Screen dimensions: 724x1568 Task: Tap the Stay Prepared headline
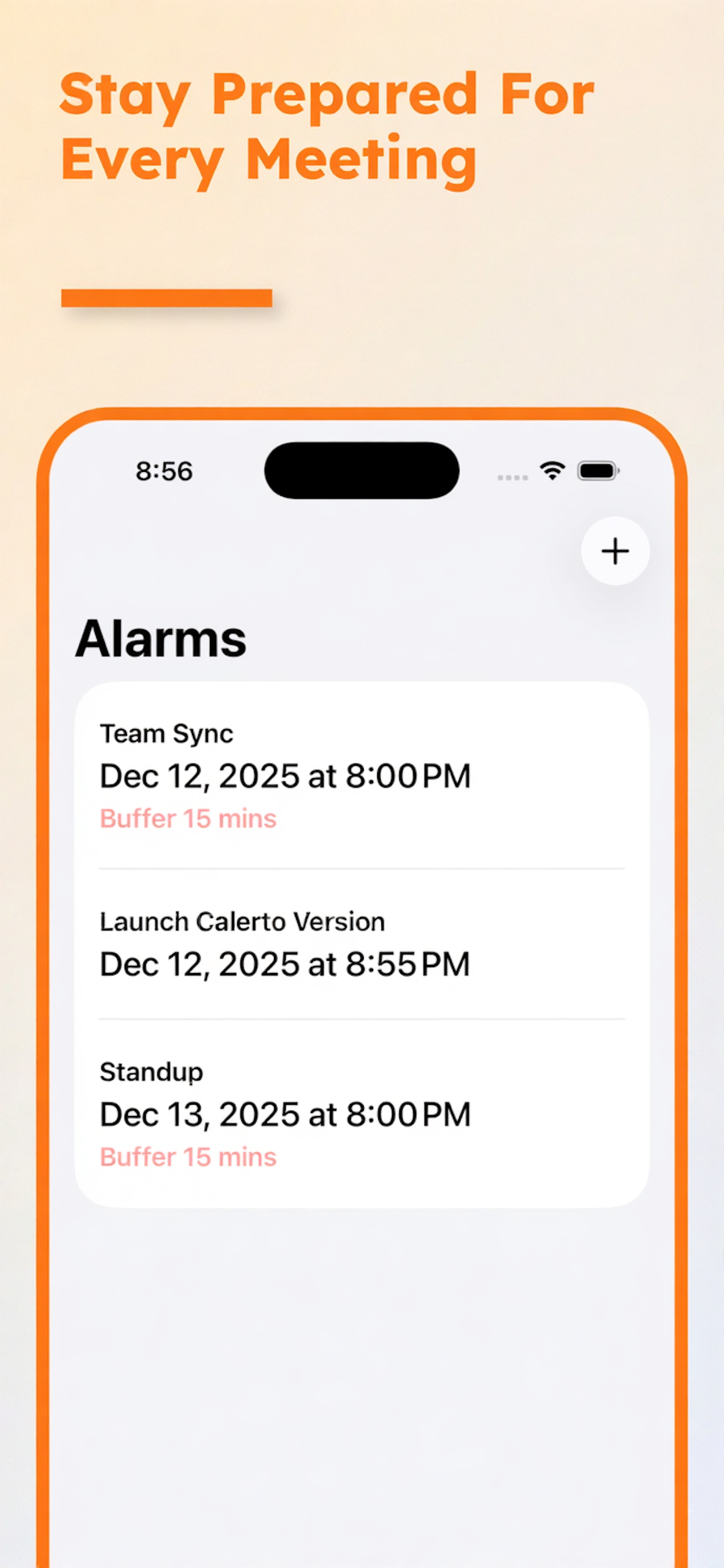[329, 125]
